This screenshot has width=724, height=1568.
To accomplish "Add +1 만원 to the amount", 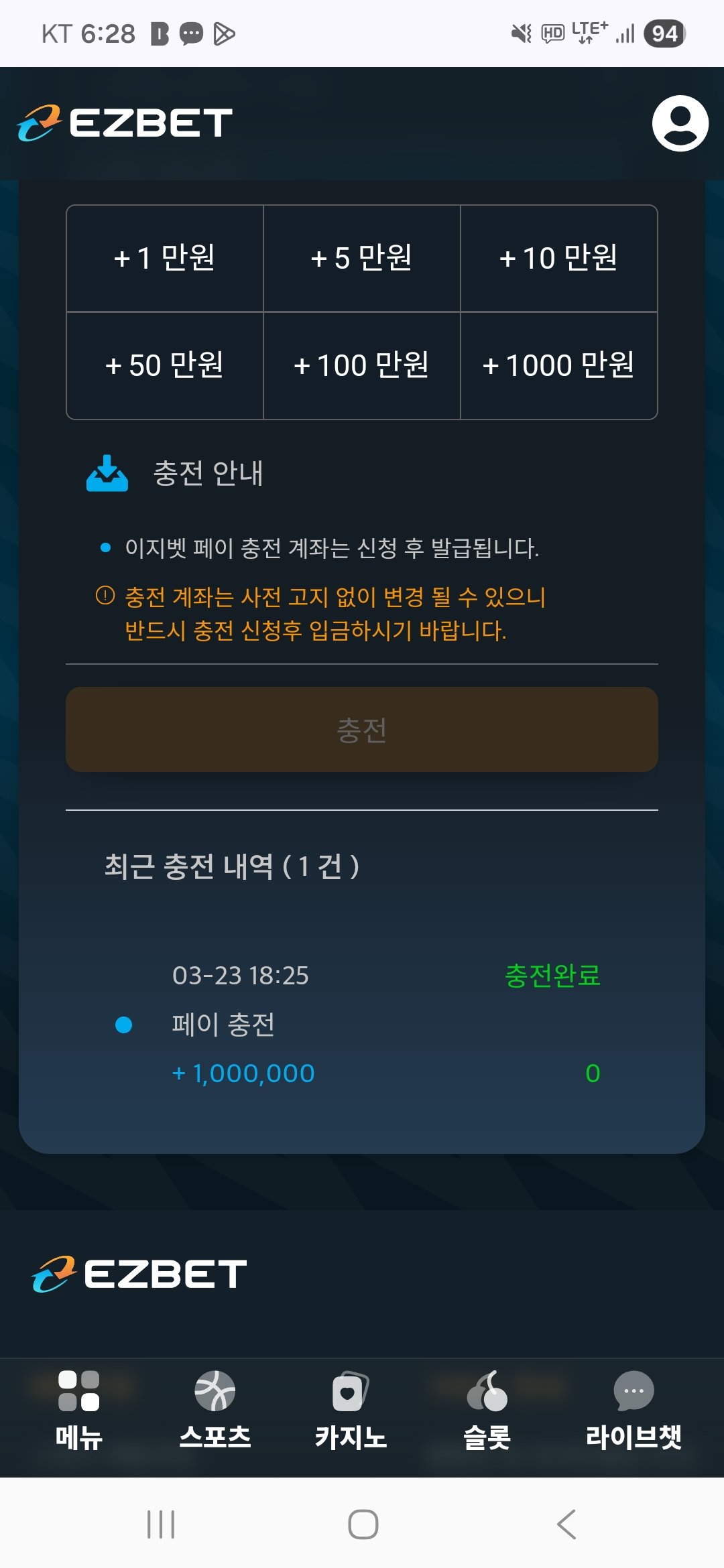I will (165, 259).
